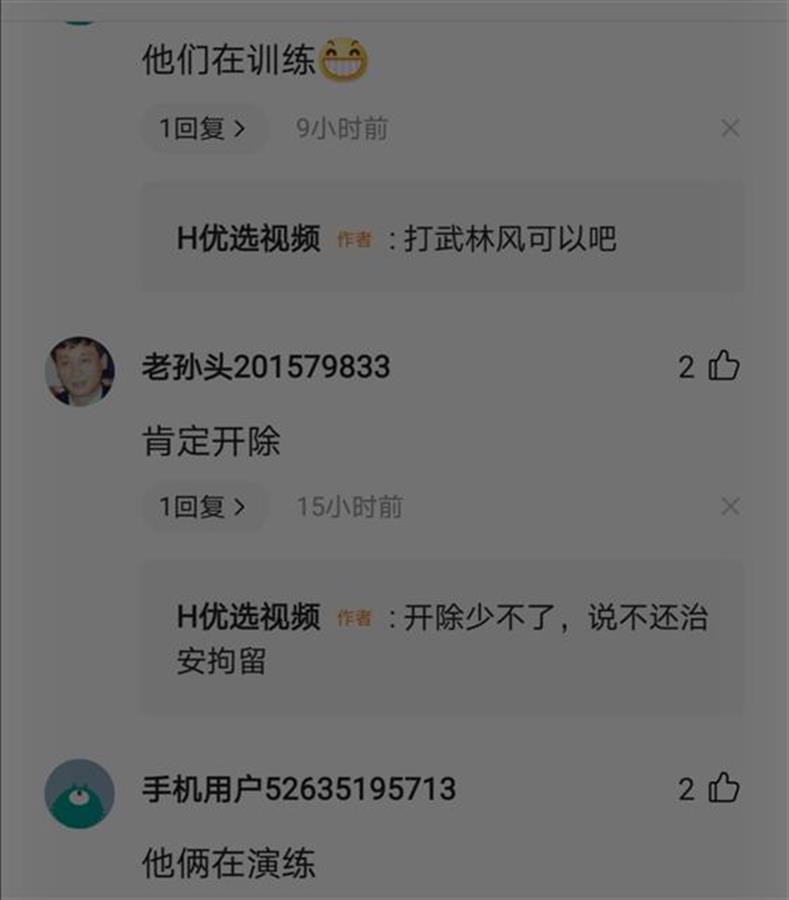Screen dimensions: 789x900
Task: Dismiss the 他们在训练 comment posted 9小时前
Action: (731, 129)
